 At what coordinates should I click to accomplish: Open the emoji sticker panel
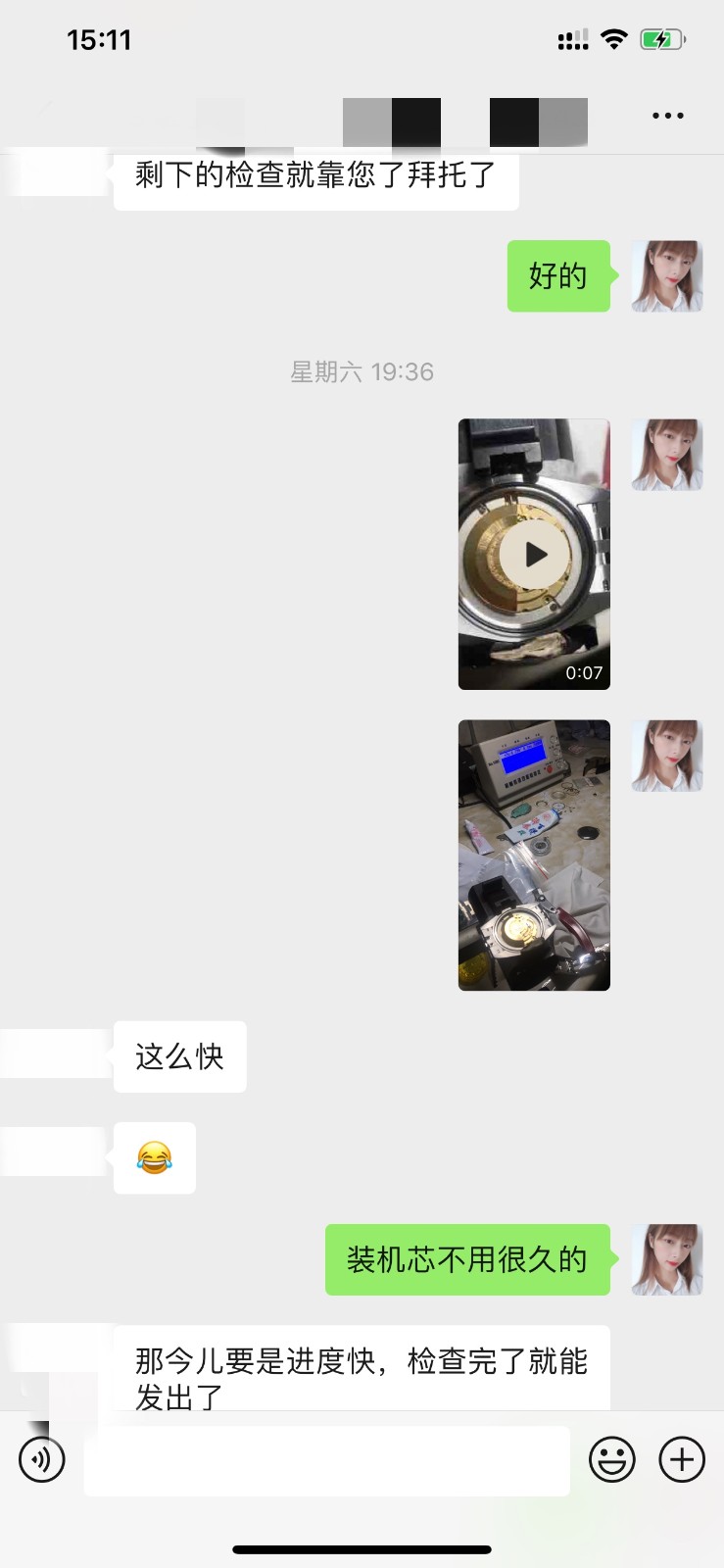click(611, 1460)
